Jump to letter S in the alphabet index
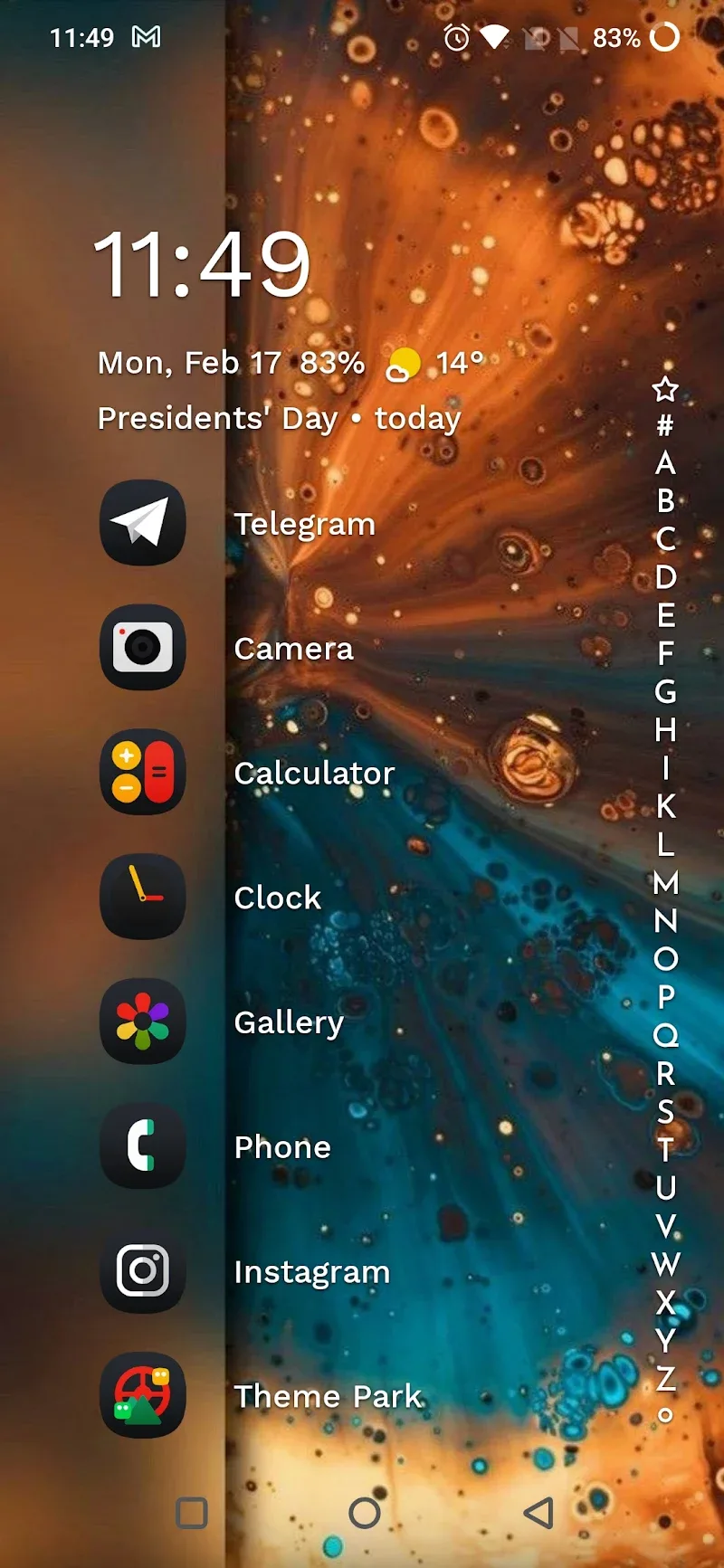724x1568 pixels. point(665,1111)
